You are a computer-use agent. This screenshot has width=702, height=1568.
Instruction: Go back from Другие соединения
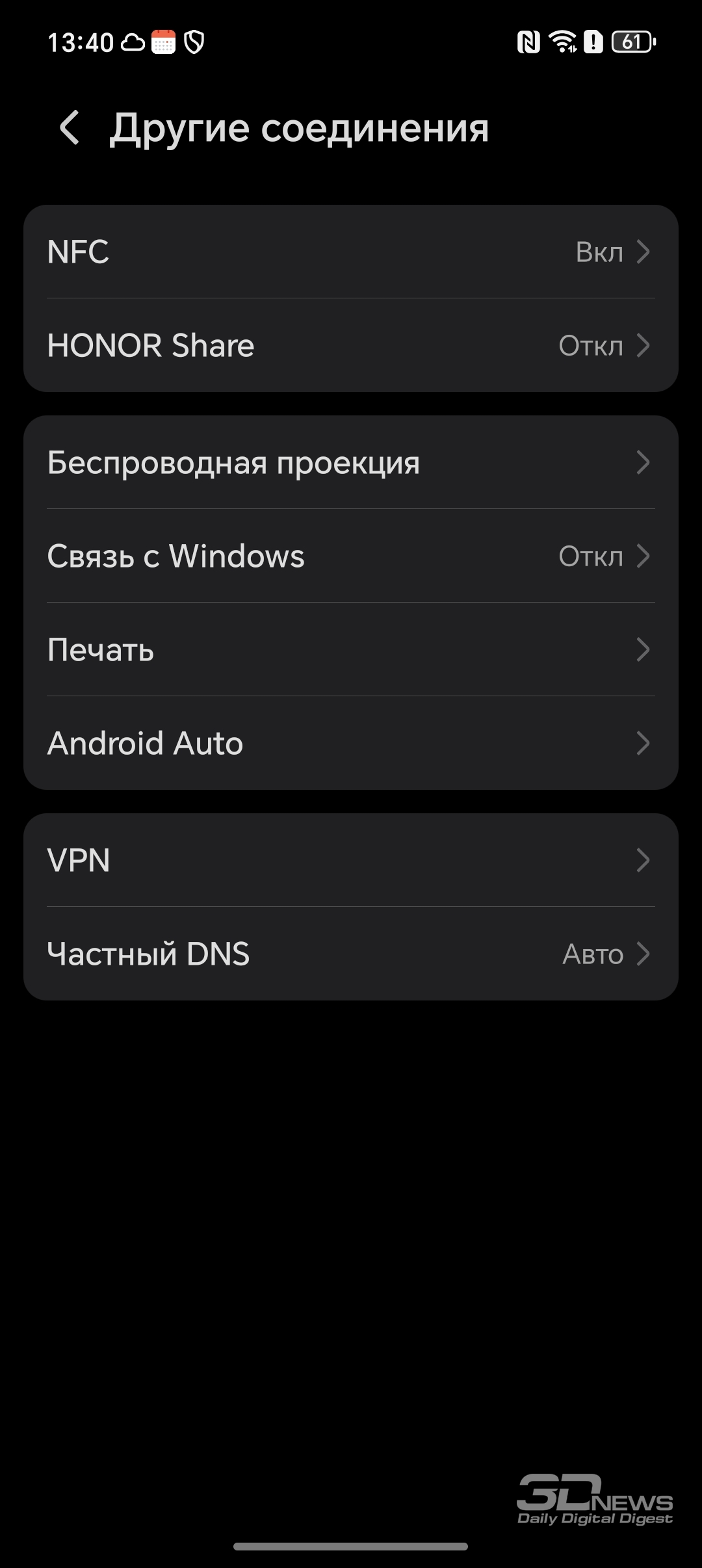click(x=70, y=127)
